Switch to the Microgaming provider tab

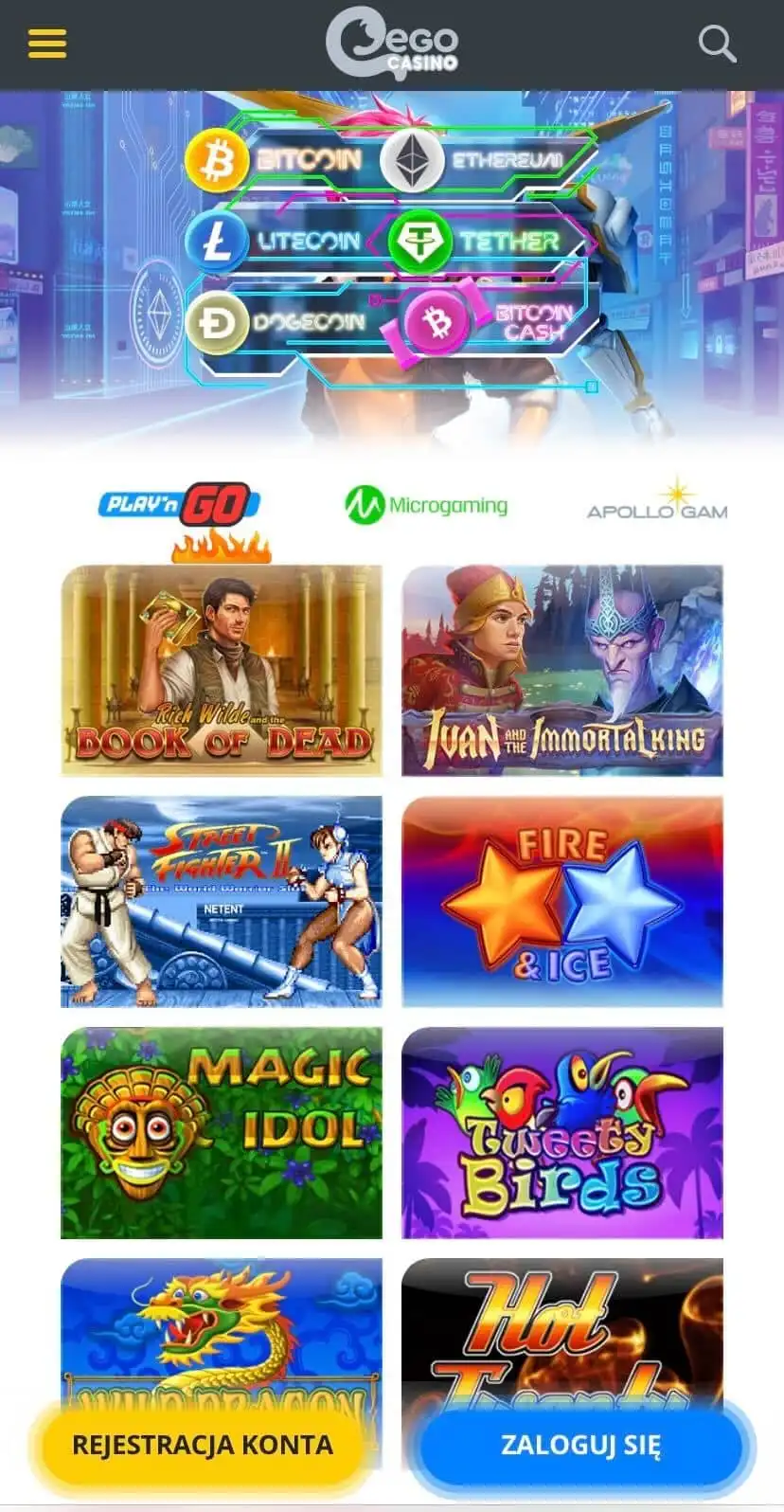[x=426, y=505]
